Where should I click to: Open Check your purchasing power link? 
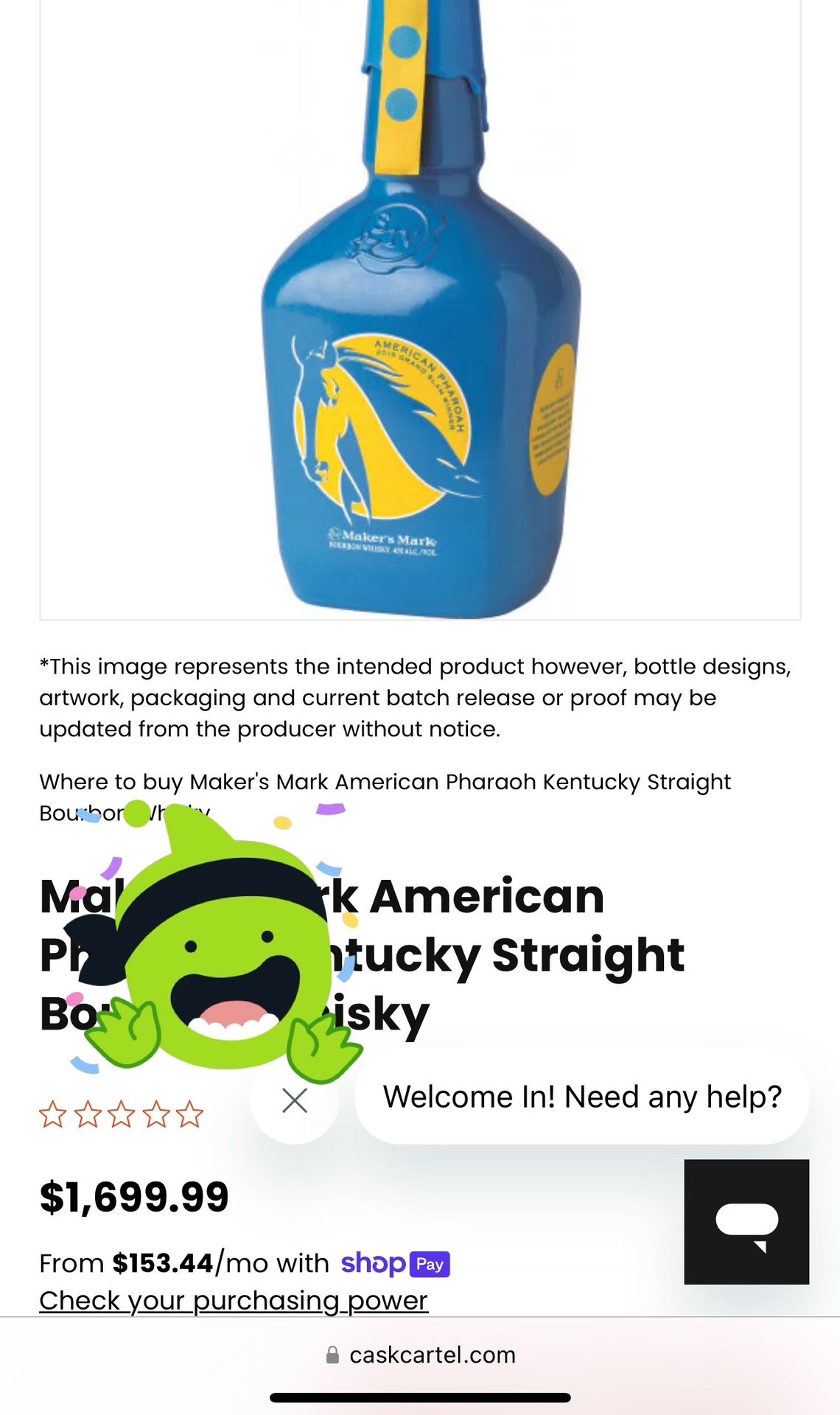[233, 1300]
